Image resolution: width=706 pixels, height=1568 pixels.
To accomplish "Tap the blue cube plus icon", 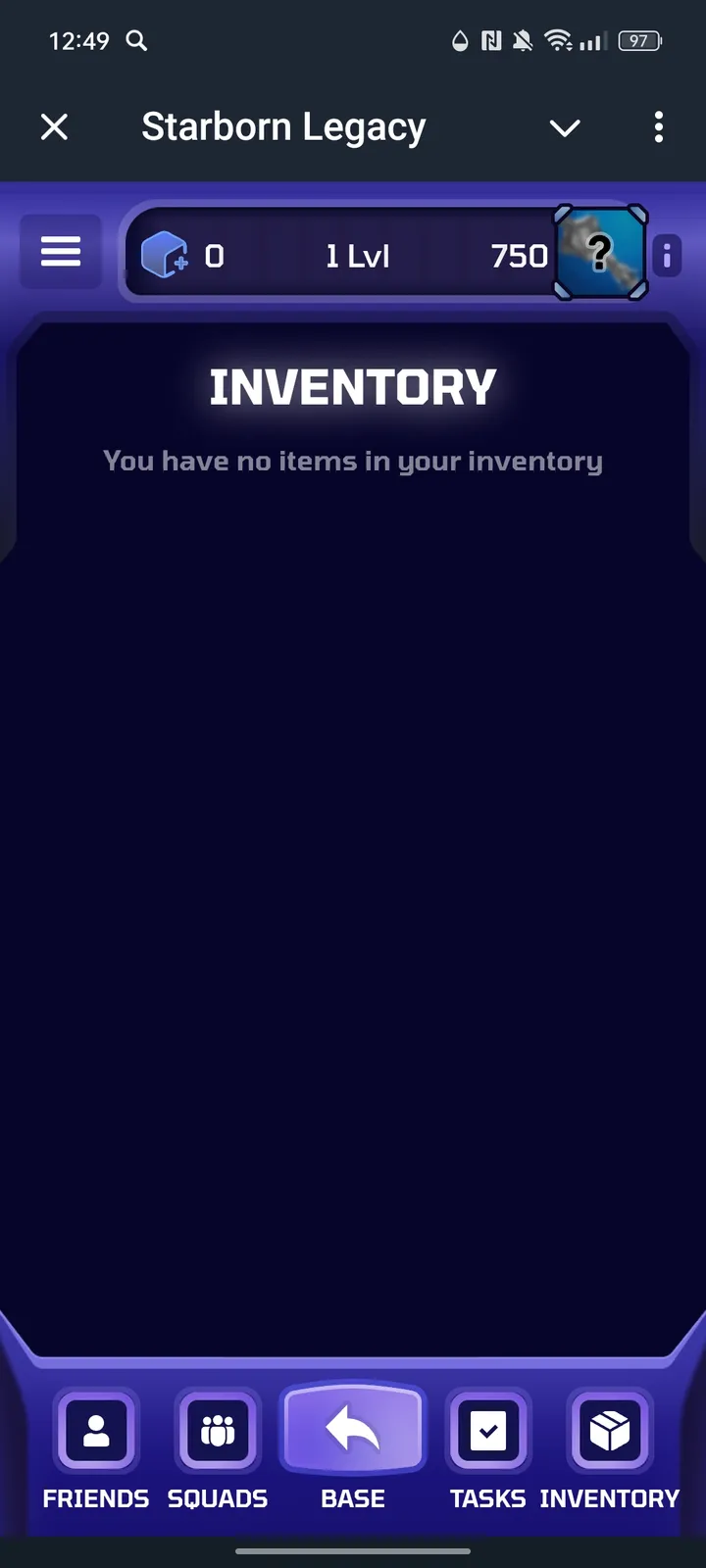I will click(x=165, y=256).
